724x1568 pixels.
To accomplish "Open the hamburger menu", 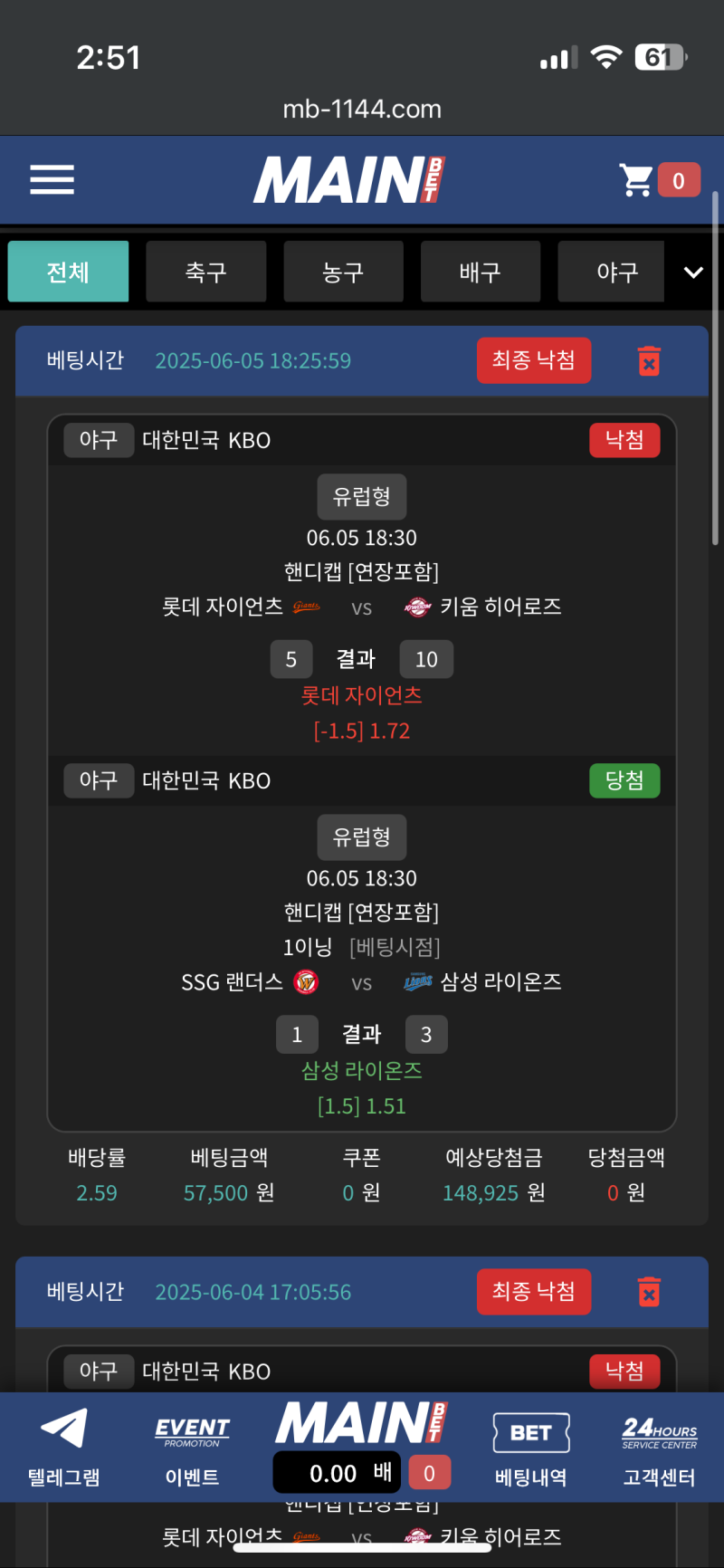I will coord(52,179).
